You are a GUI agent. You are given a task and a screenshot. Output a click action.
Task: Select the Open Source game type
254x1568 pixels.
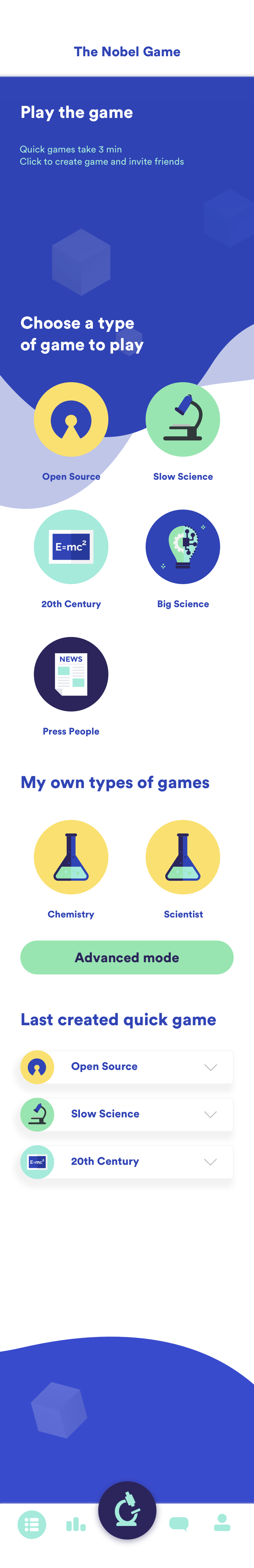(71, 419)
